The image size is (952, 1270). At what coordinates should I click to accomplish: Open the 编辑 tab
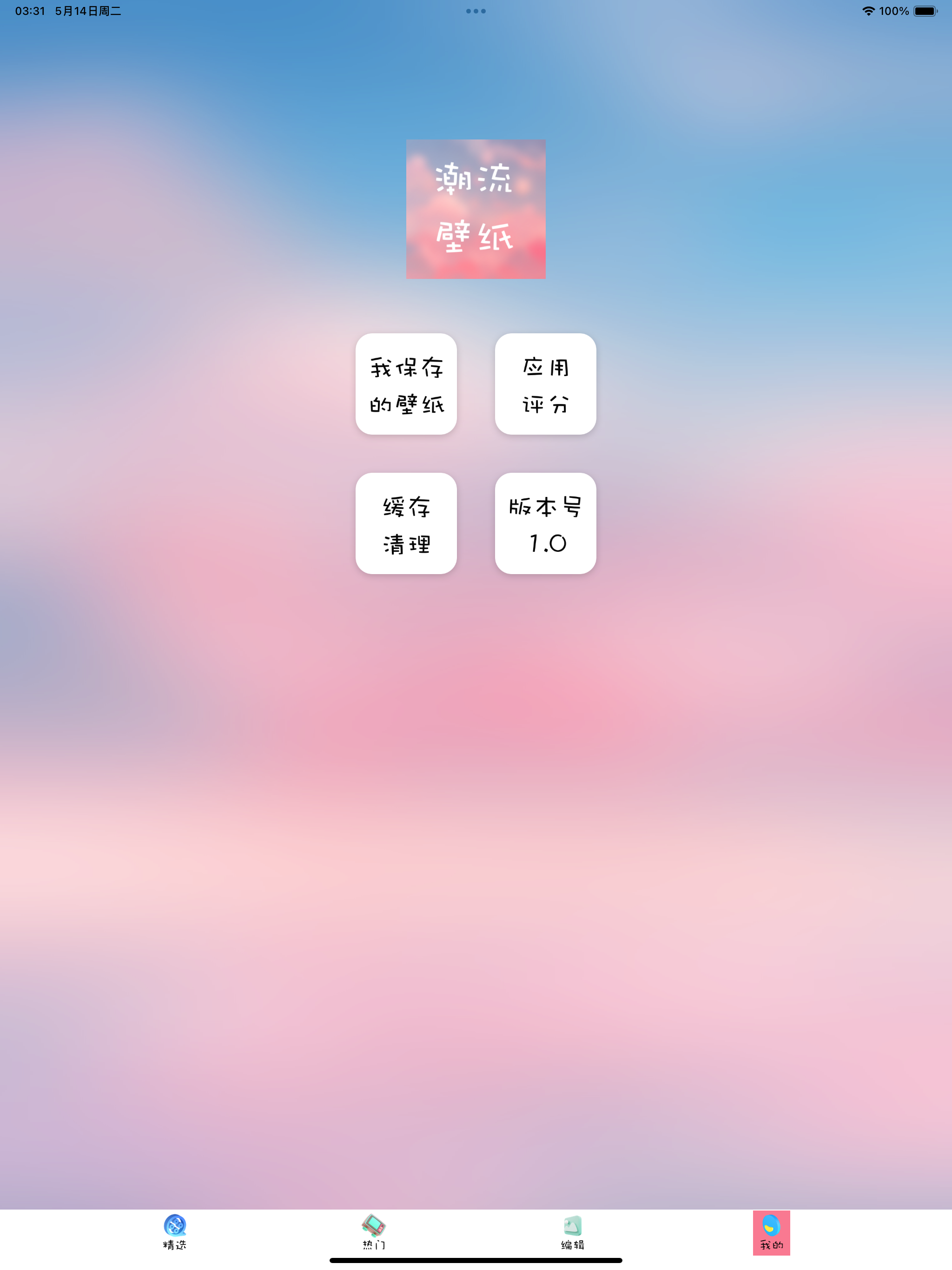(x=573, y=1232)
